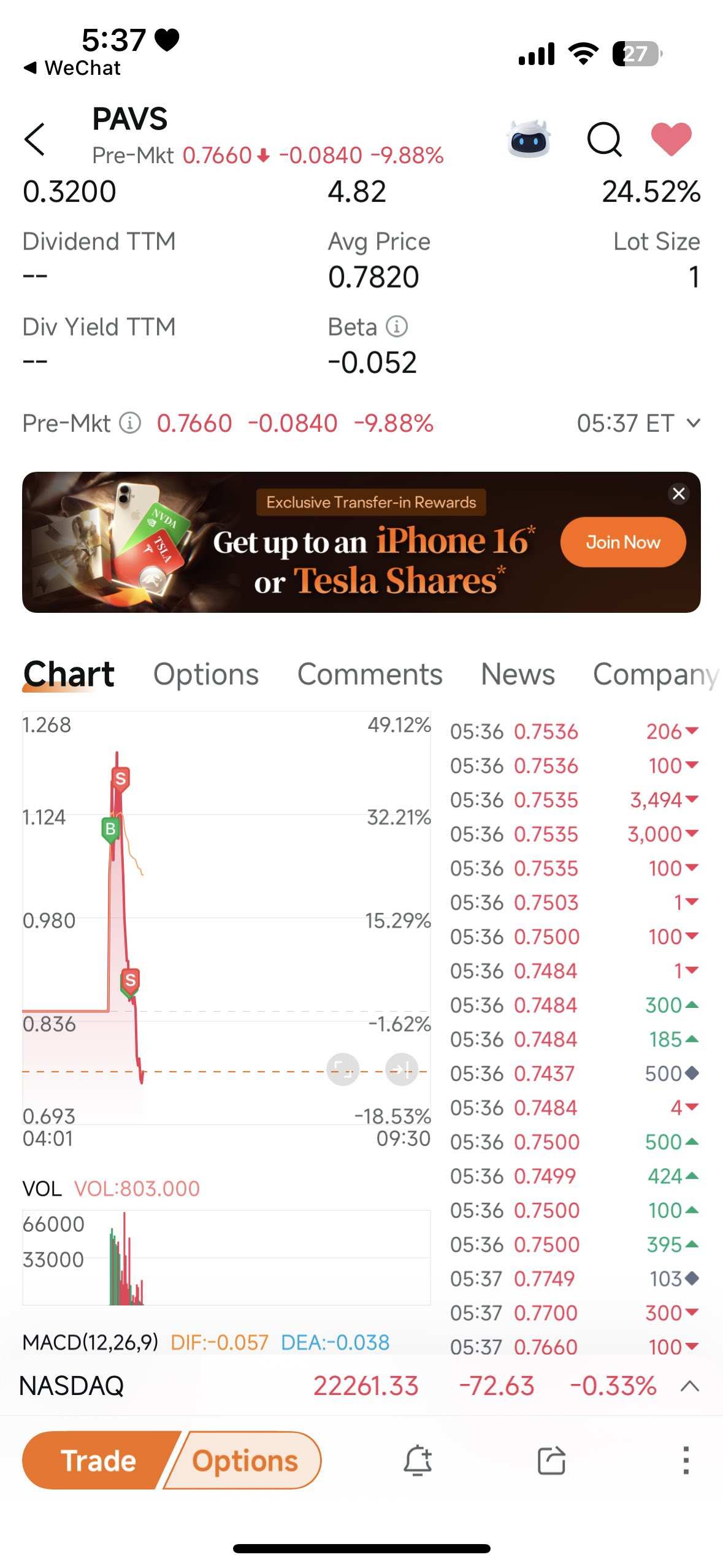This screenshot has height=1568, width=723.
Task: Open Options trading from the bottom bar
Action: [245, 1461]
